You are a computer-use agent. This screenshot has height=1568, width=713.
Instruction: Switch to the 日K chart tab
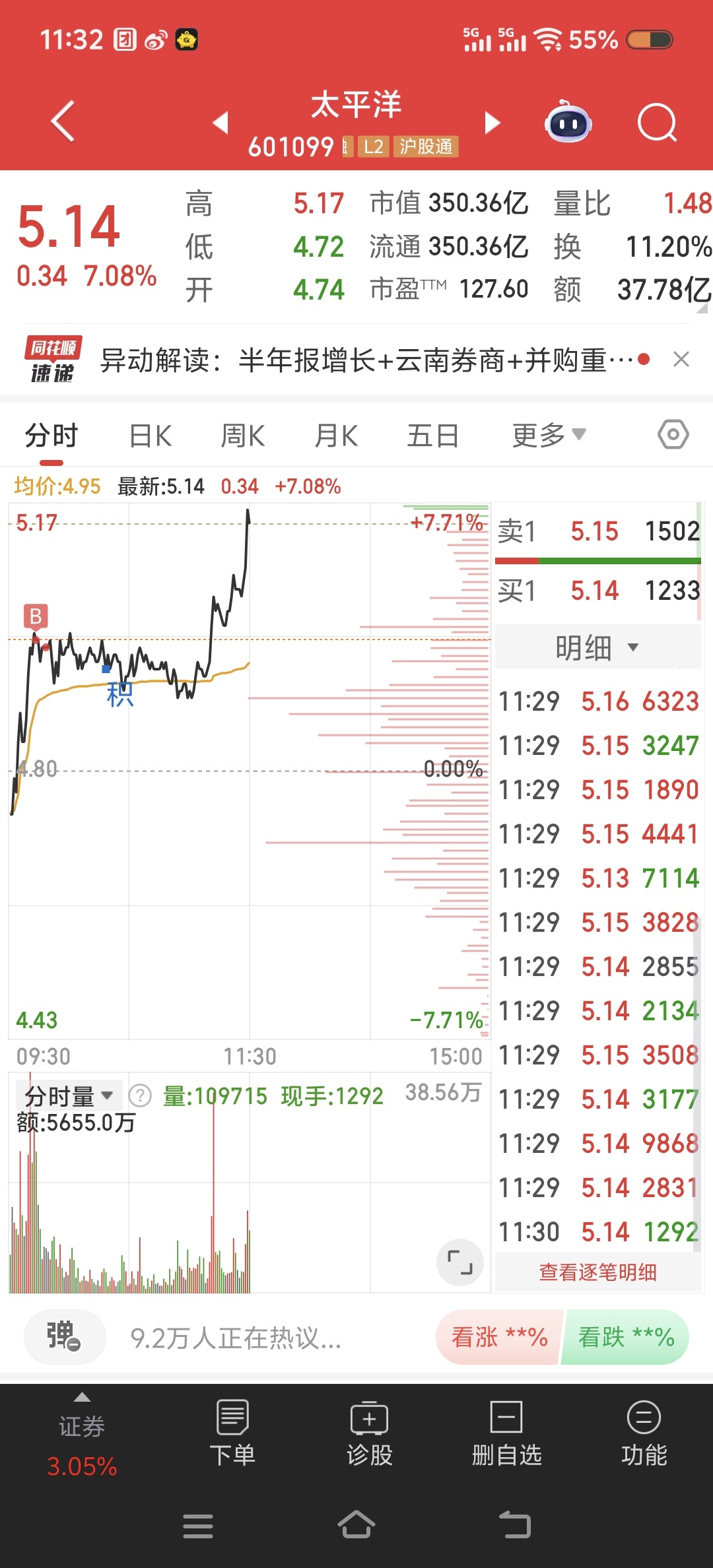coord(151,436)
